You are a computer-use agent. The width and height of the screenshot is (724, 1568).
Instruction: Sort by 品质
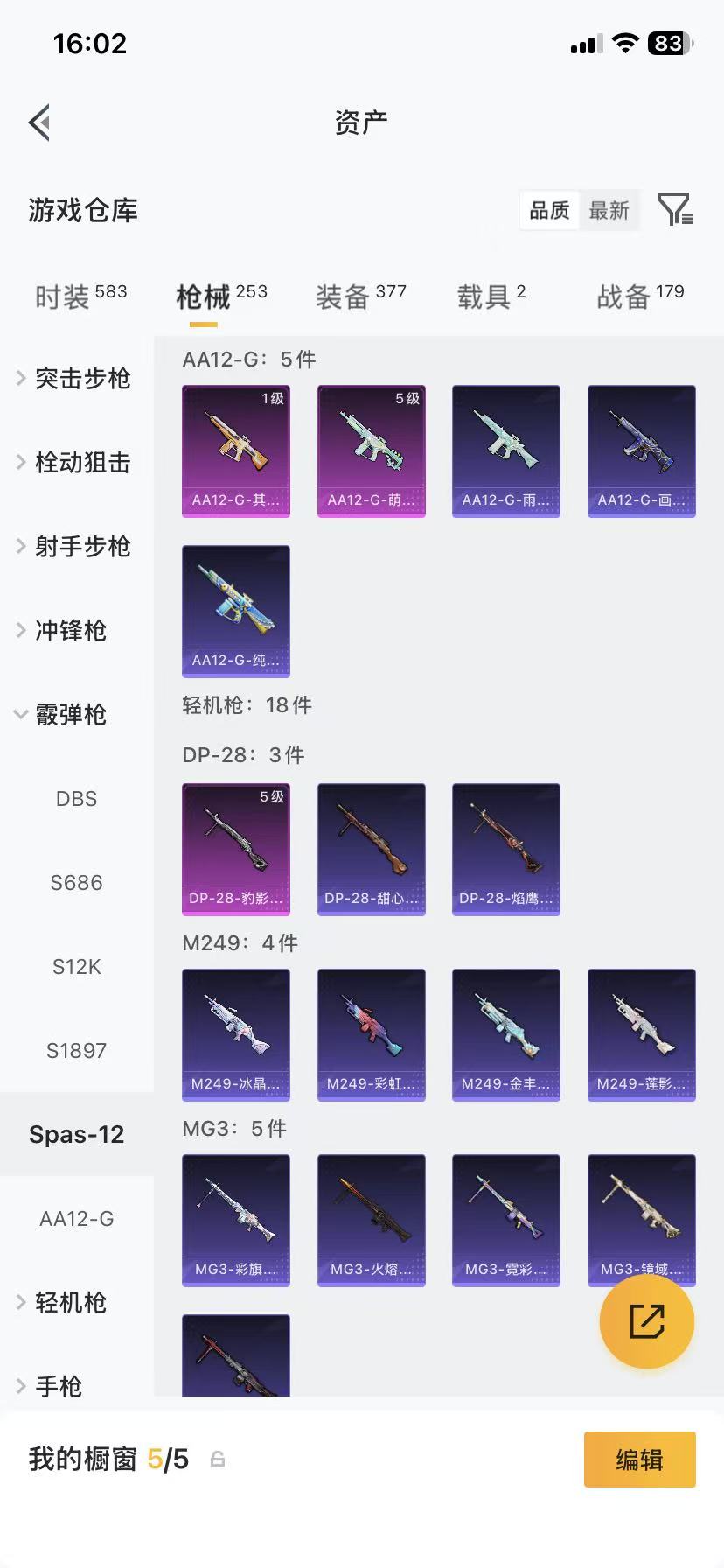pos(549,210)
